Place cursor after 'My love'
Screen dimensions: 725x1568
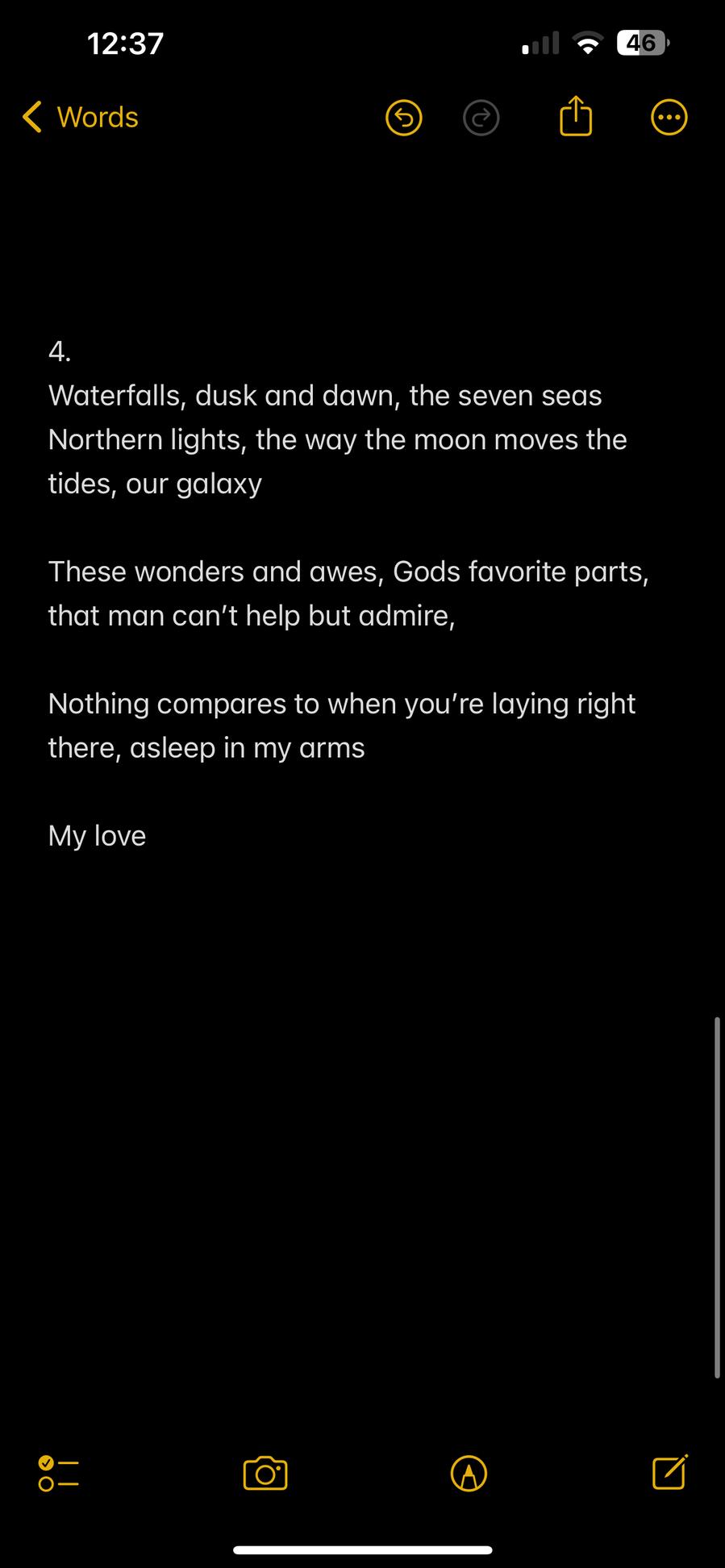[148, 837]
